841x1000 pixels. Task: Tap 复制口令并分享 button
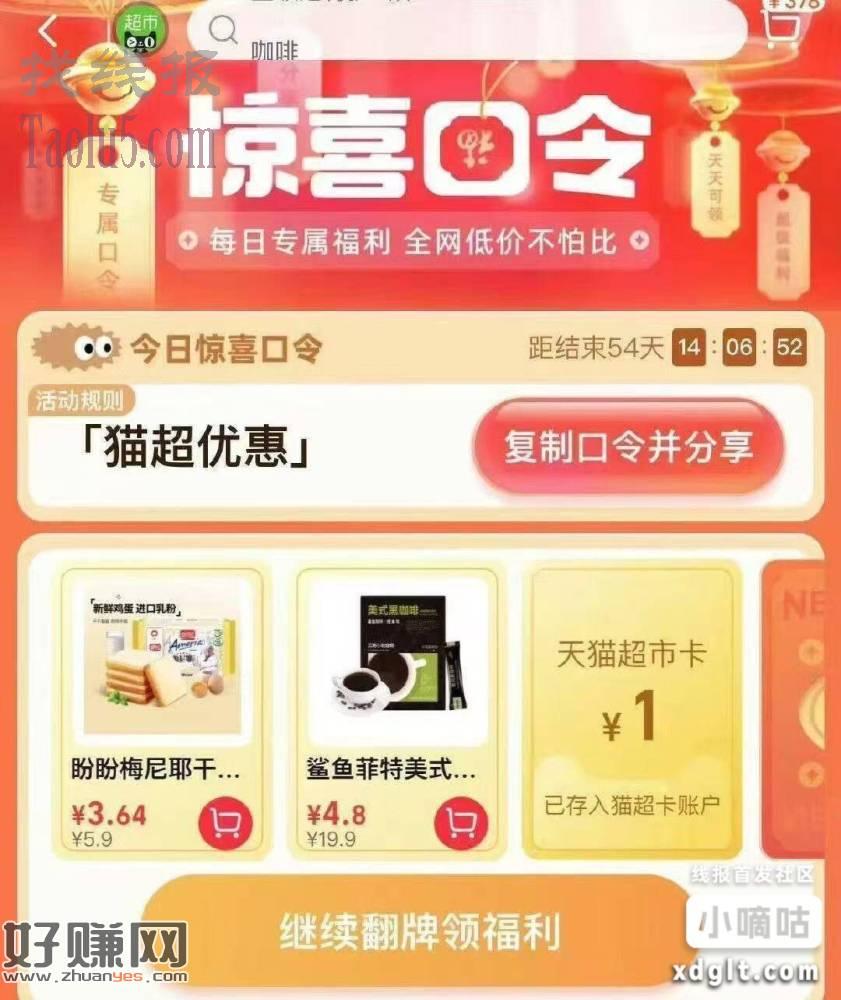tap(628, 447)
